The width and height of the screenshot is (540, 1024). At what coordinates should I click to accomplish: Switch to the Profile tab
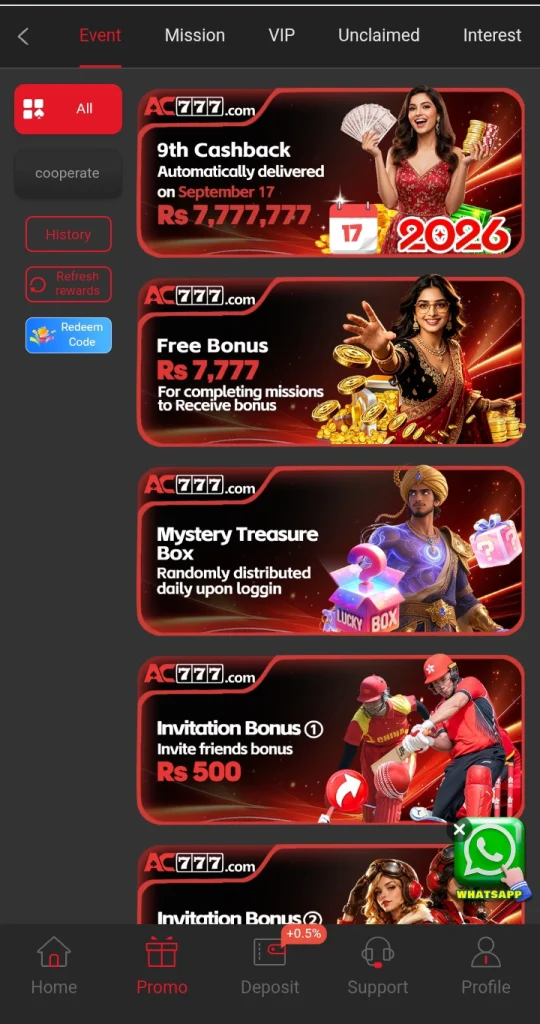(486, 965)
